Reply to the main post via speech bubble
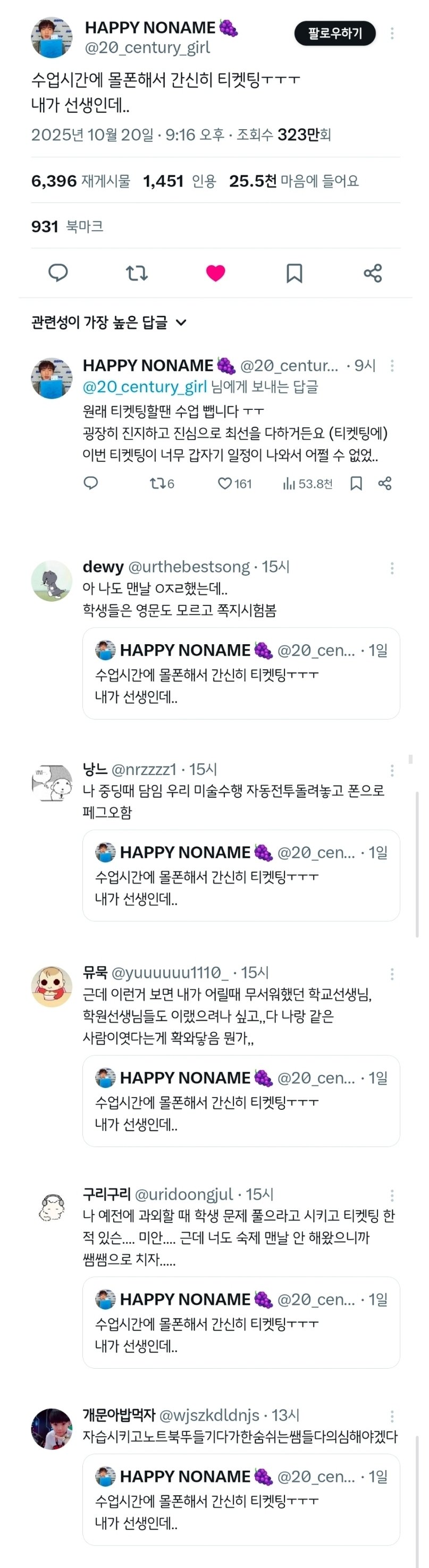 [x=58, y=273]
